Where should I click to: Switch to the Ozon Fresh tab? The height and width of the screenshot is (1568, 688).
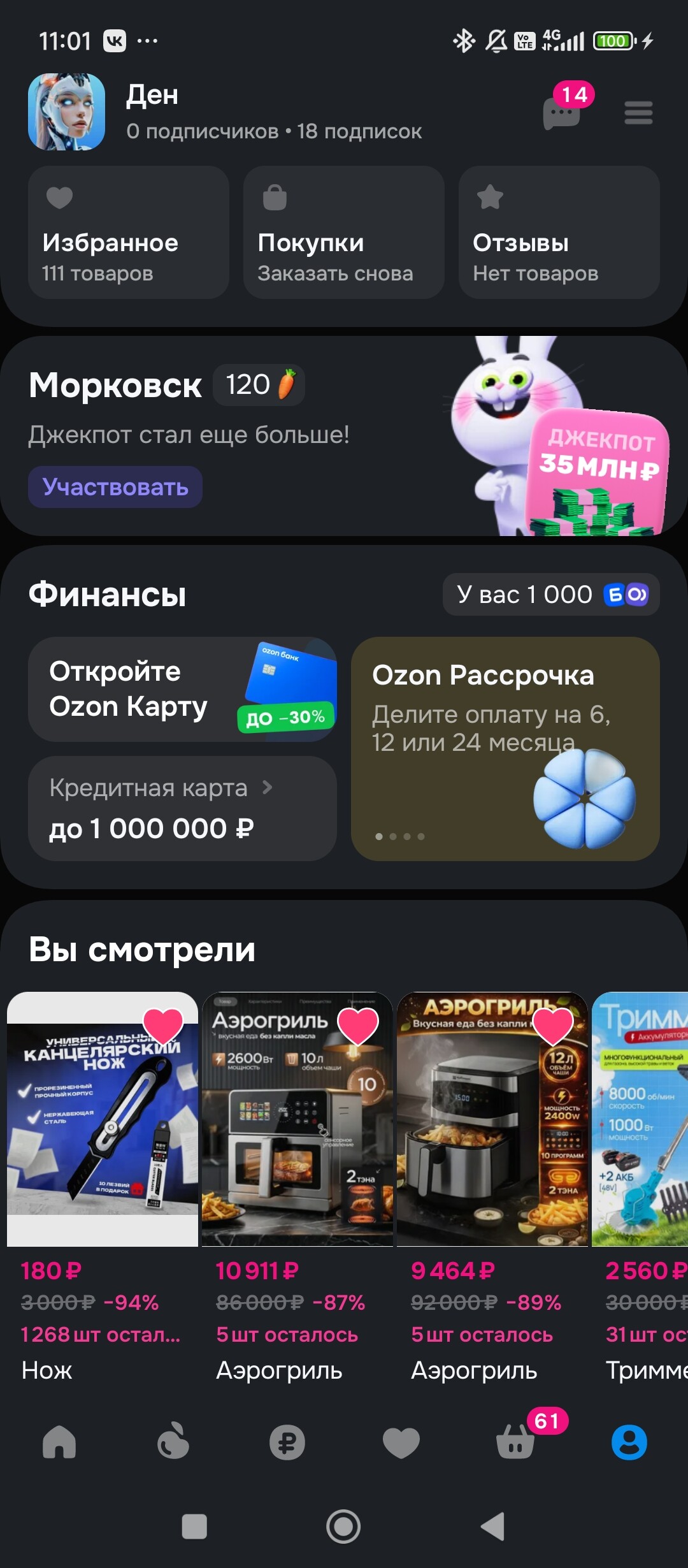tap(173, 1442)
